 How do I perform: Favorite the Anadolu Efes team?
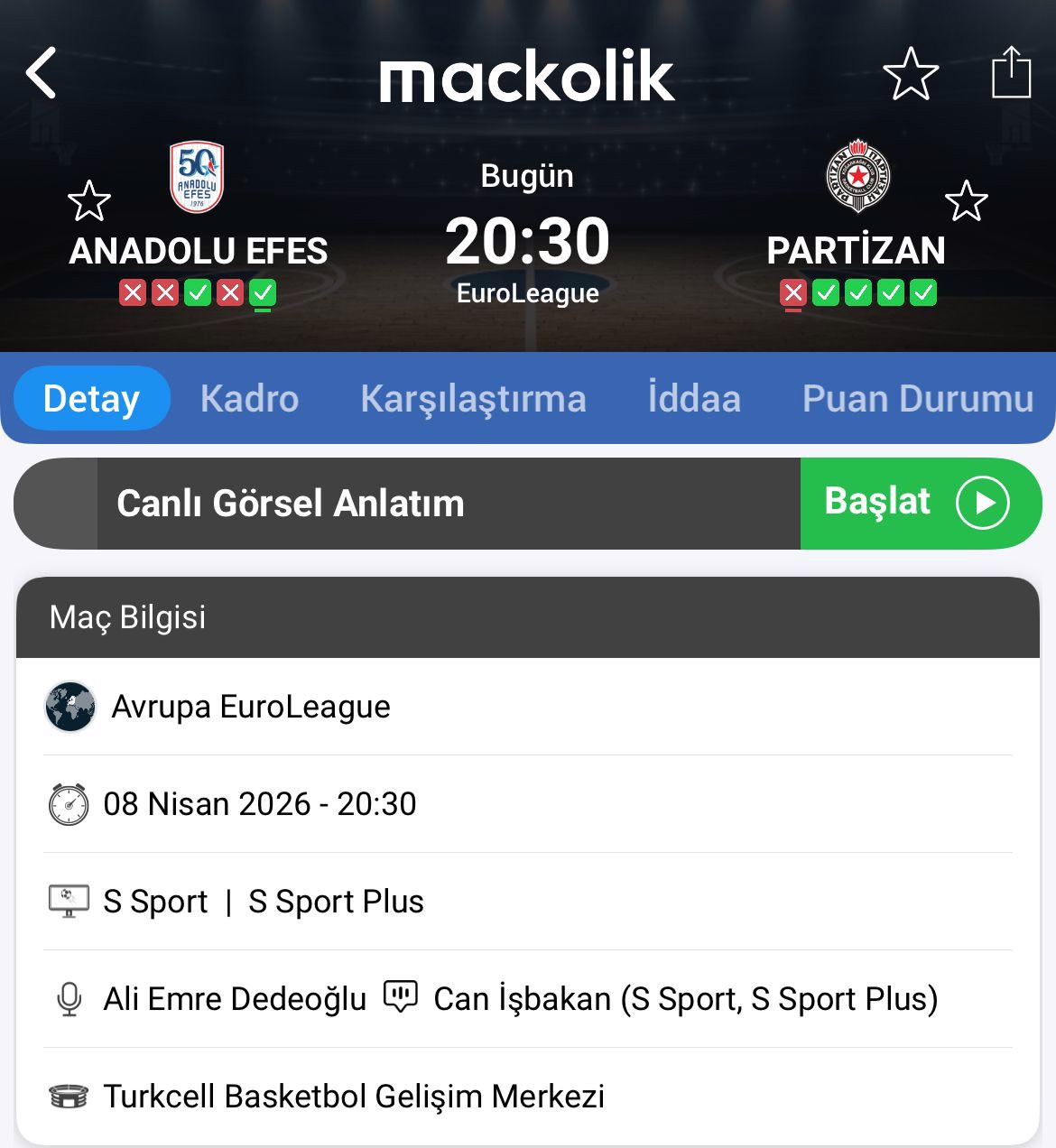click(88, 200)
